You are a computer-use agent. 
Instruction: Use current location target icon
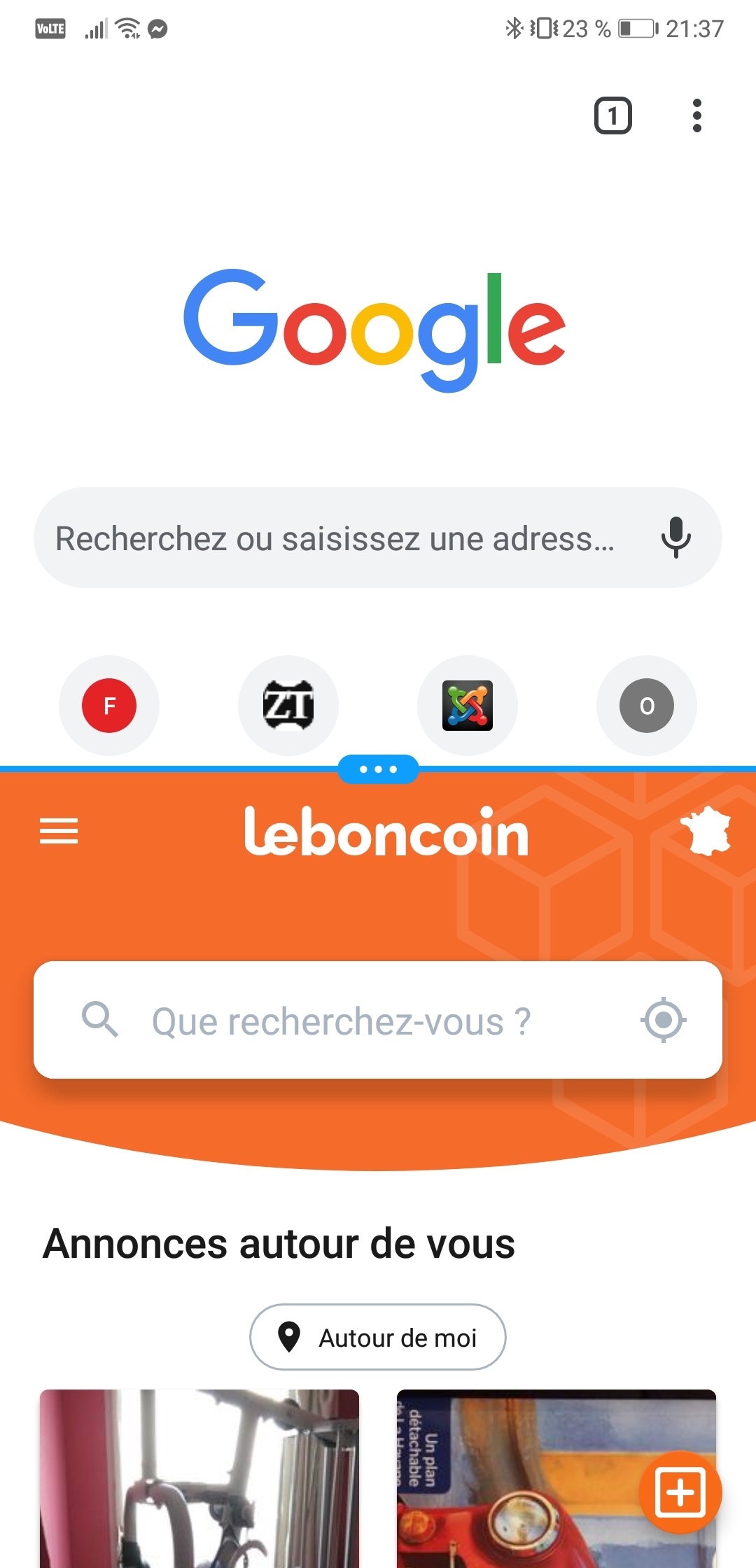pos(663,1021)
